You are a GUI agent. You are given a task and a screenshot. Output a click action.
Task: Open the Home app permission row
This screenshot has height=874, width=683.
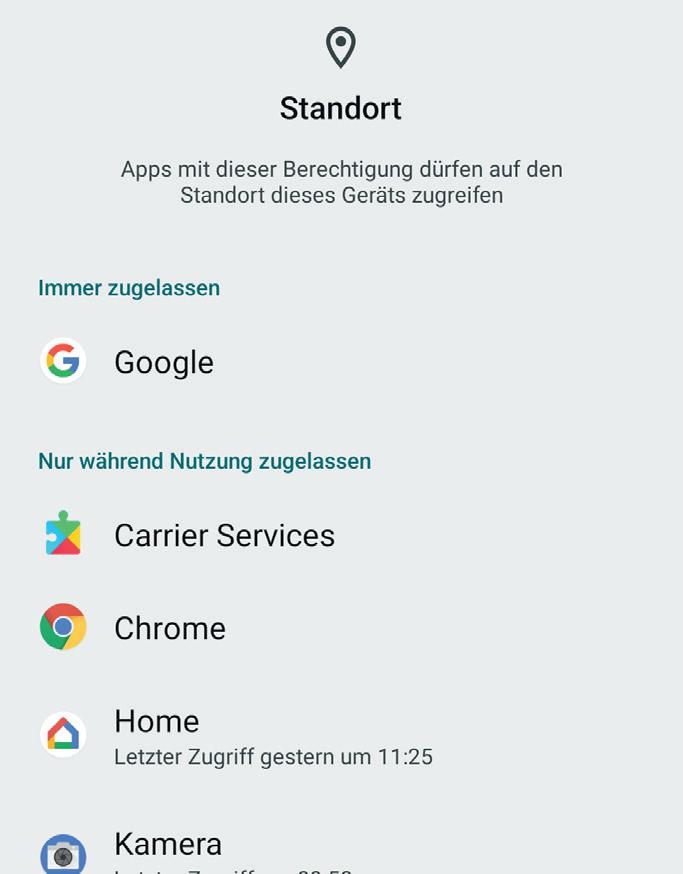pyautogui.click(x=341, y=735)
